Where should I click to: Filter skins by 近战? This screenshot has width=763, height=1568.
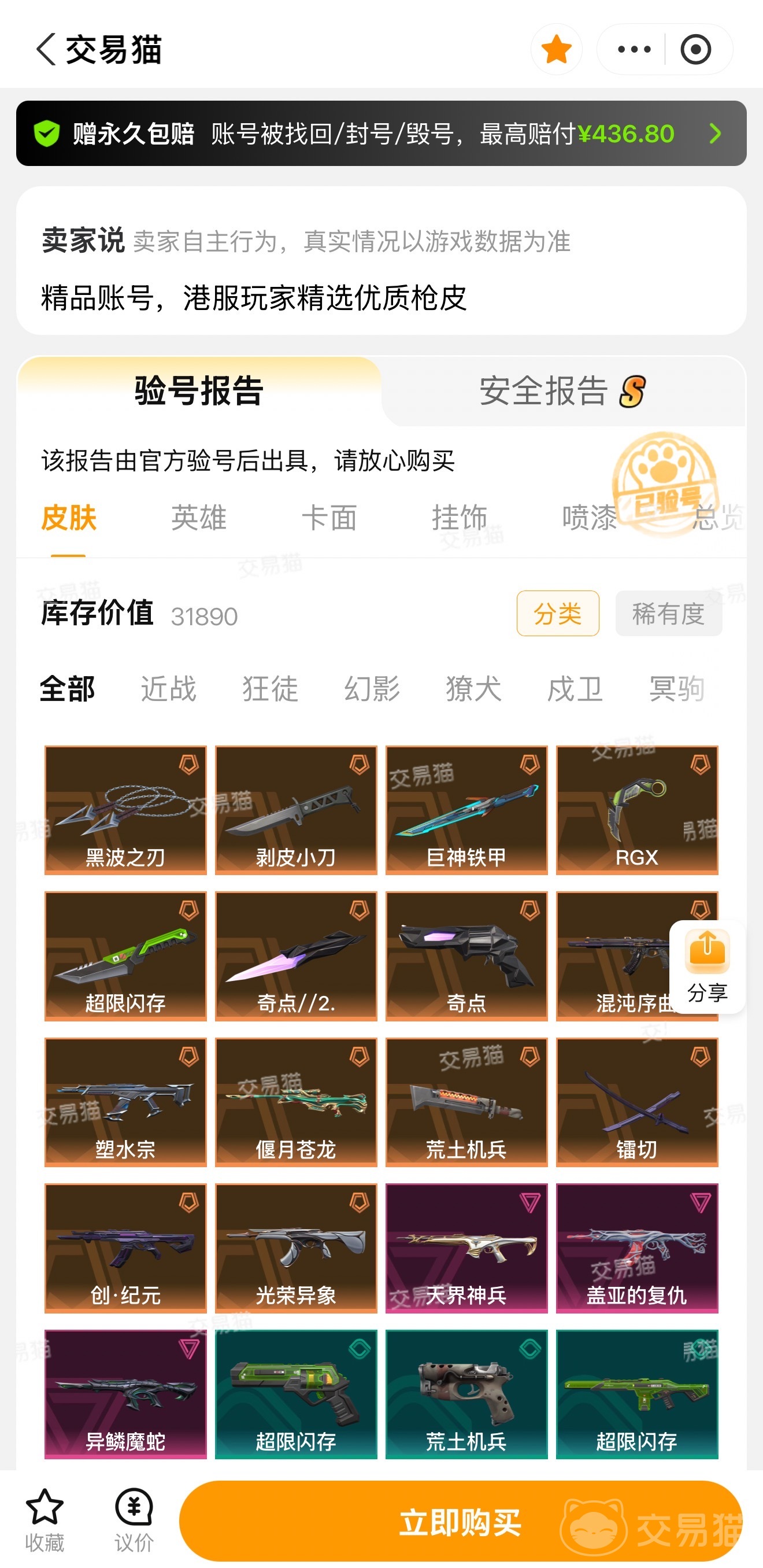169,688
